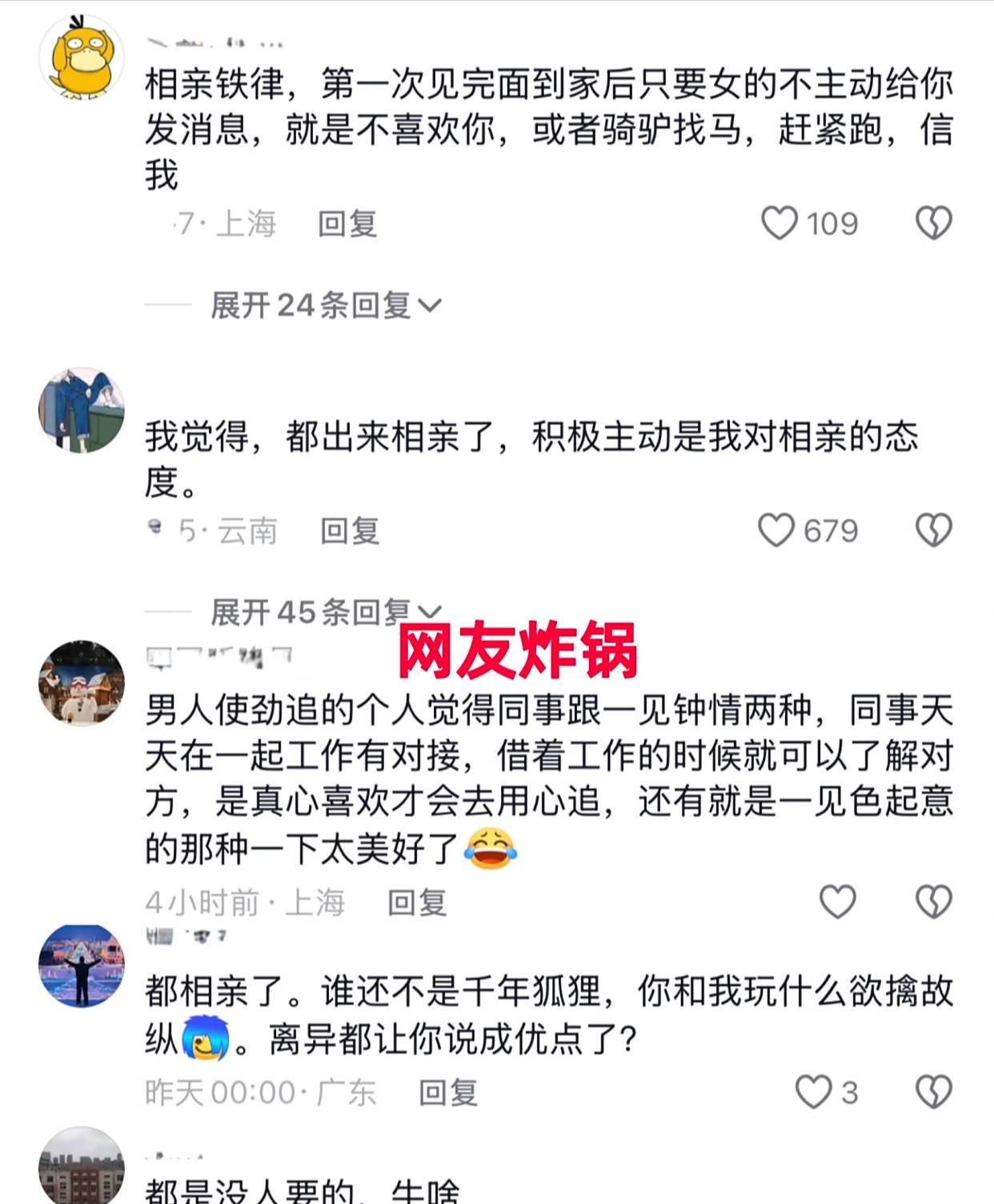The width and height of the screenshot is (994, 1204).
Task: Dislike the 千年狐狸 comment from 广东
Action: click(x=933, y=1092)
